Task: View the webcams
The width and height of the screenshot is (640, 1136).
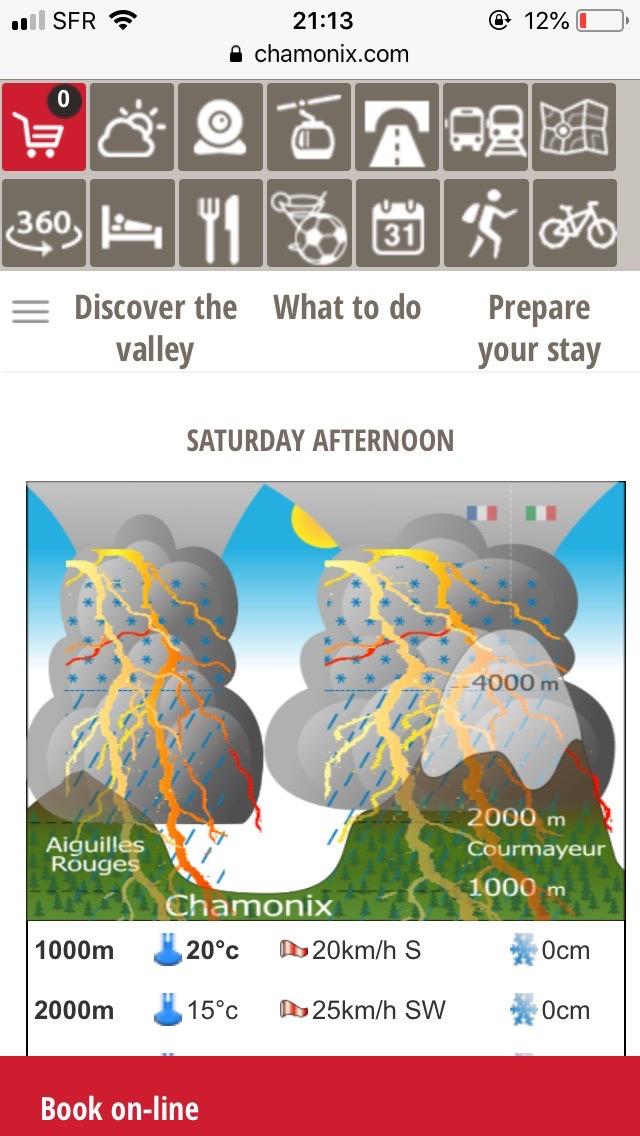Action: click(x=220, y=127)
